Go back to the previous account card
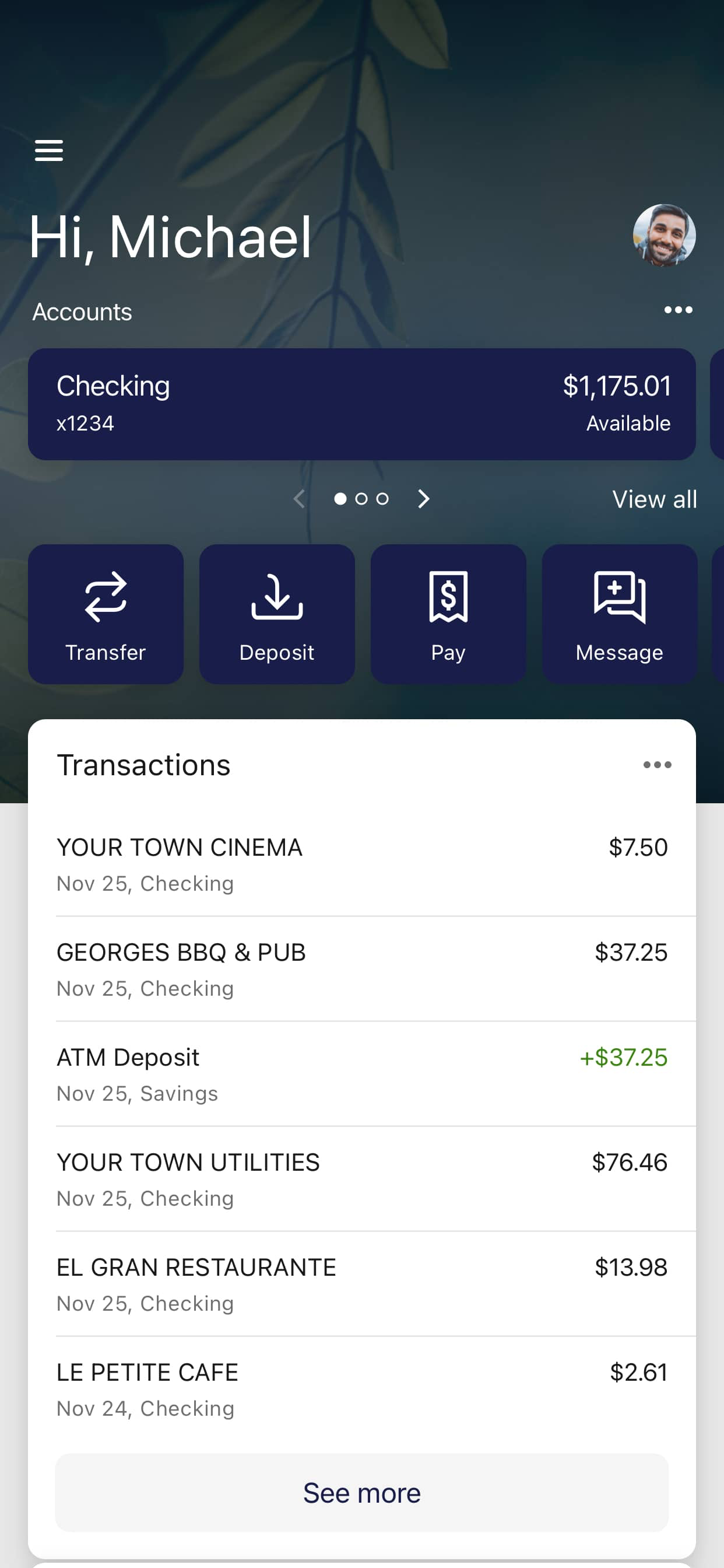724x1568 pixels. point(298,499)
